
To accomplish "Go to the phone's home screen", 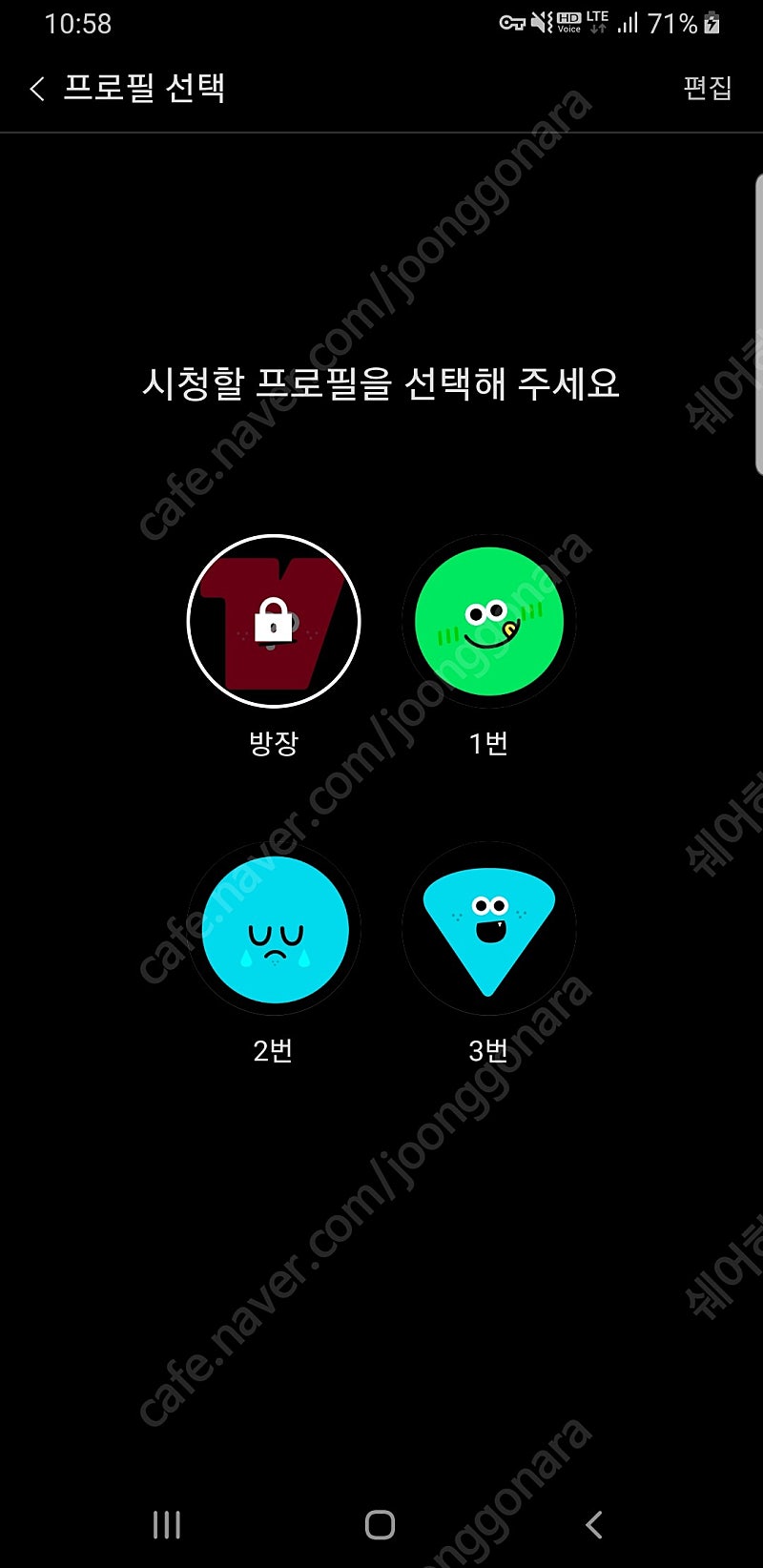I will [x=380, y=1524].
